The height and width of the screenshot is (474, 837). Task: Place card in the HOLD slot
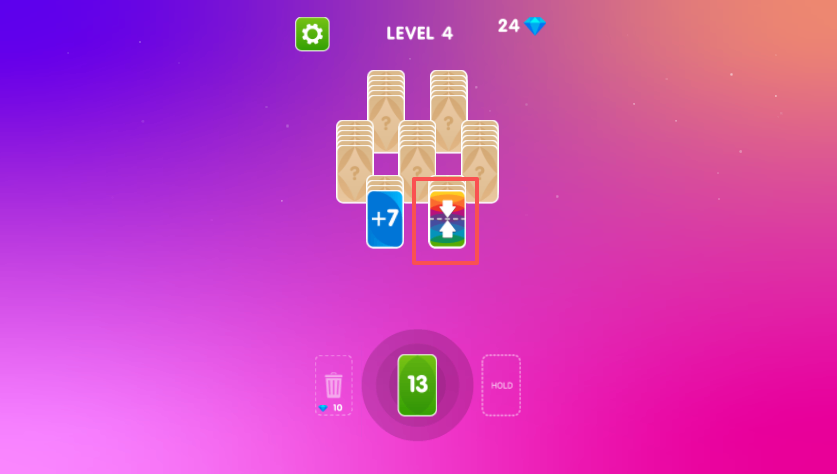[501, 385]
